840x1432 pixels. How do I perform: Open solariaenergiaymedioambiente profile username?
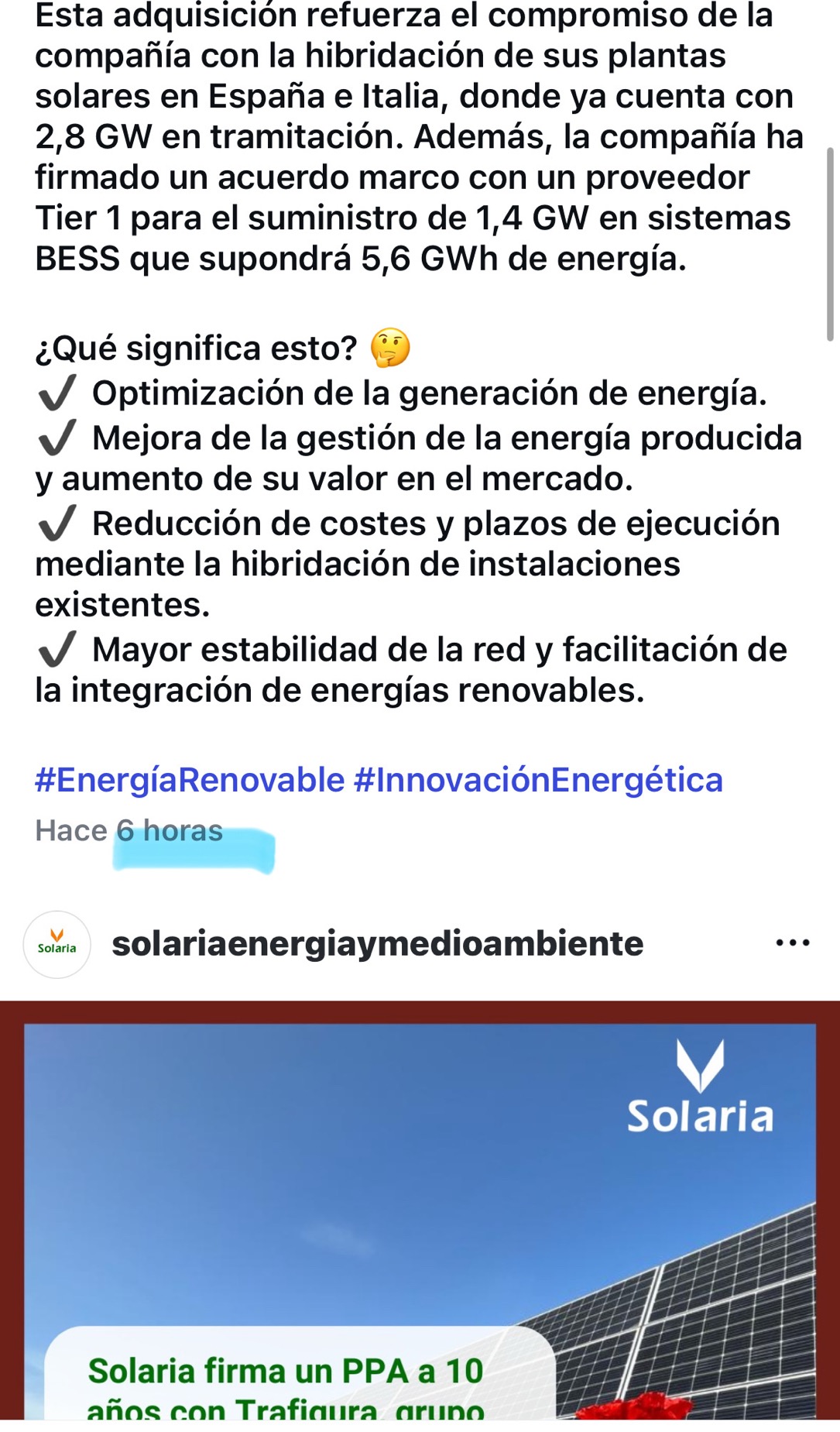tap(378, 943)
